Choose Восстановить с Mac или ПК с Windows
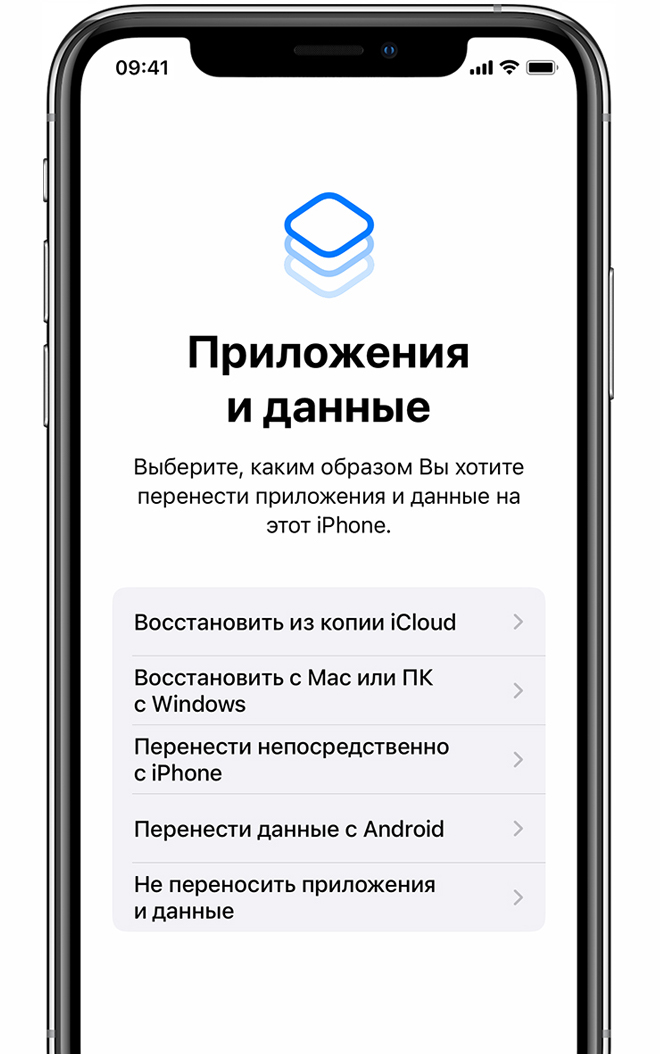Image resolution: width=660 pixels, height=1054 pixels. [x=328, y=690]
